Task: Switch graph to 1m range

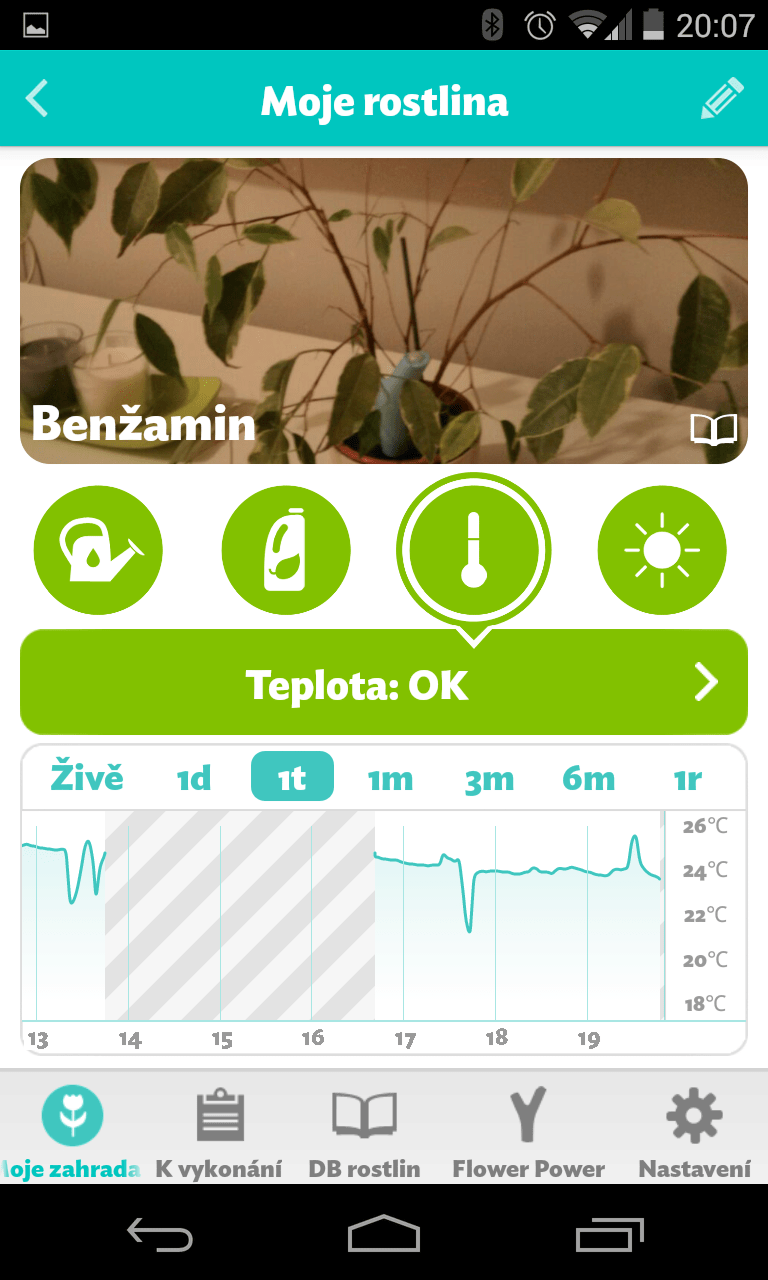Action: point(390,778)
